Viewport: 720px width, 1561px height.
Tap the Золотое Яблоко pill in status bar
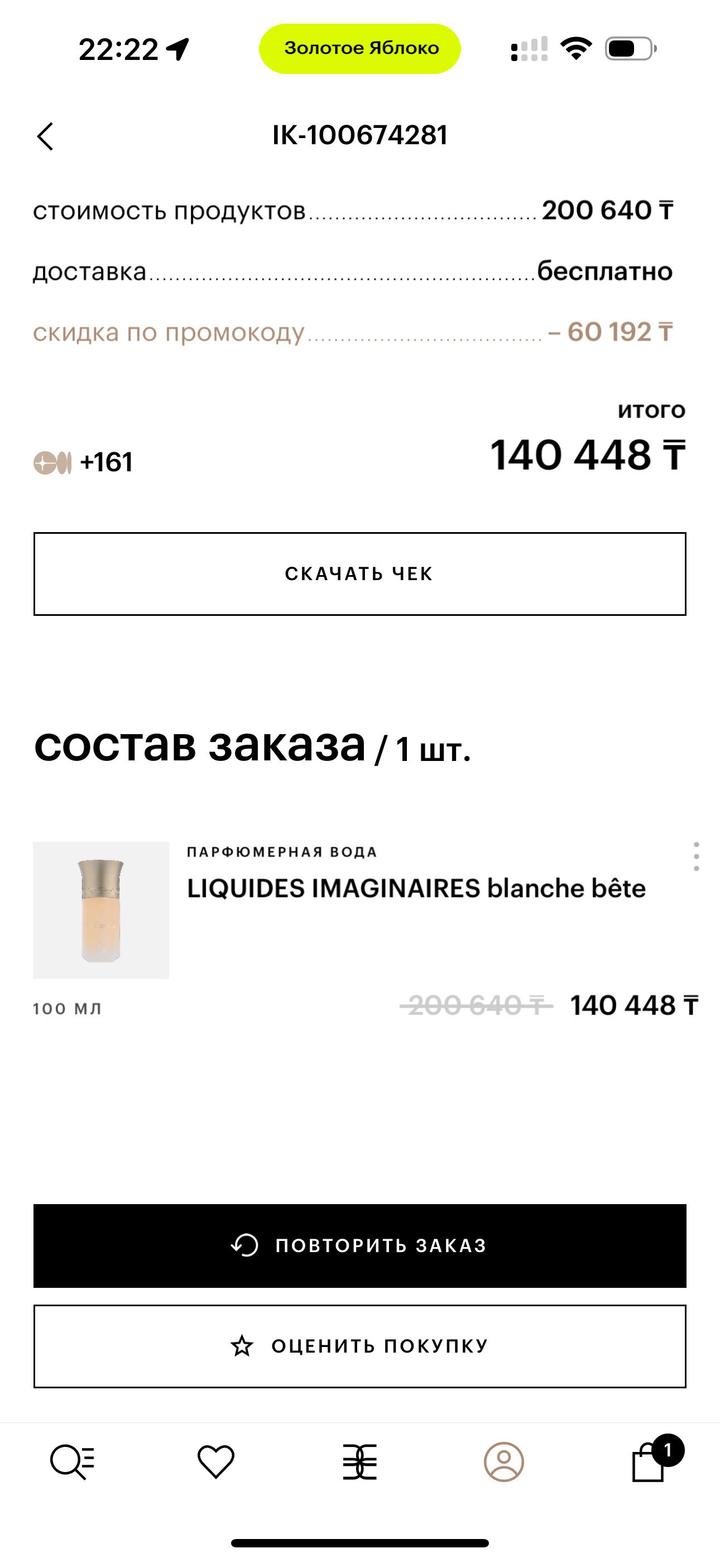(x=360, y=48)
